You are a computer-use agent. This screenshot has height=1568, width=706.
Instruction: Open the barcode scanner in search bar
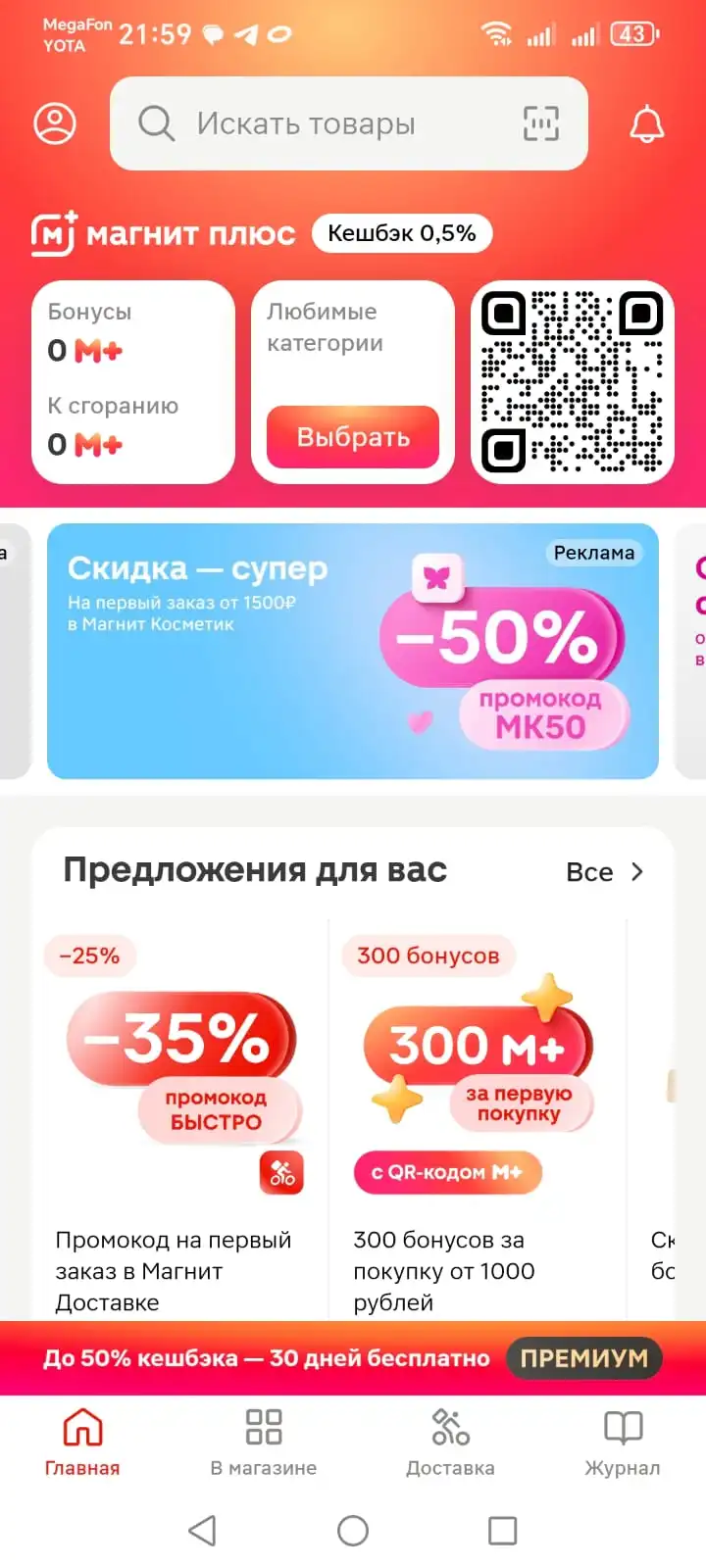(540, 123)
